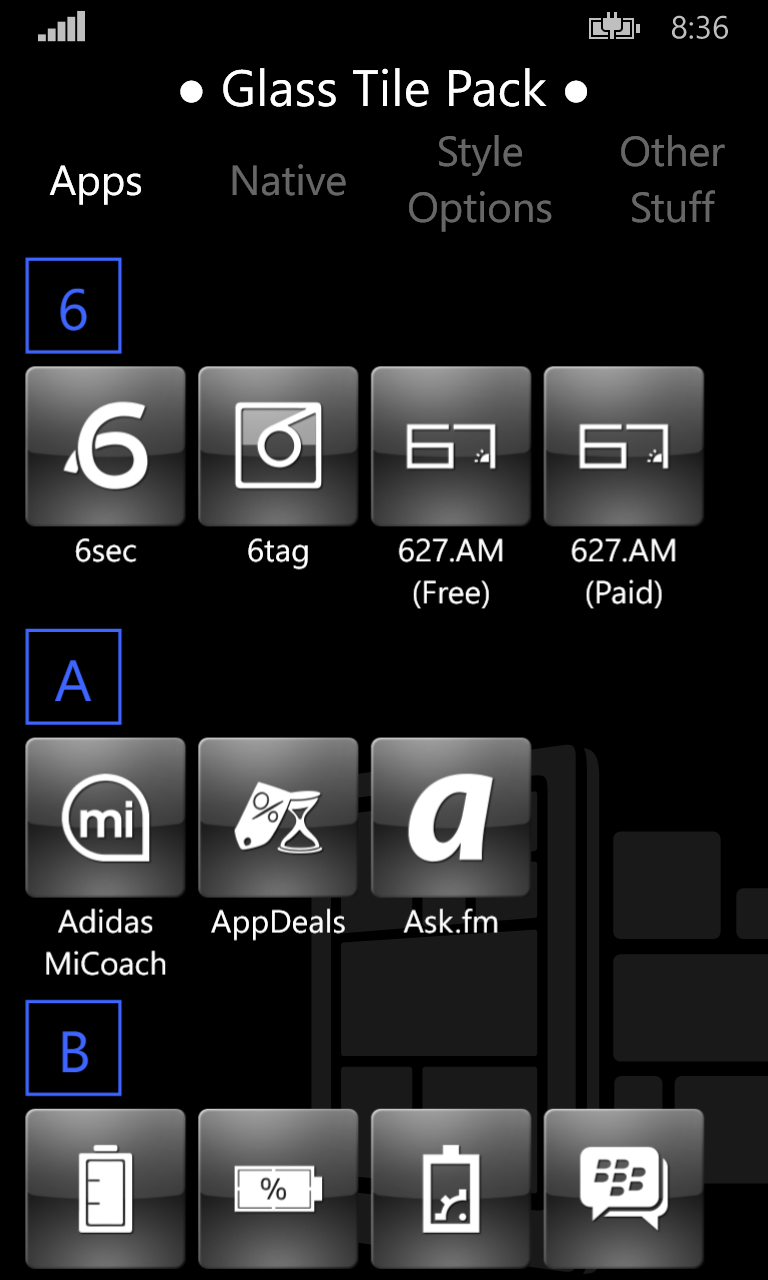
Task: Select the Apps tab
Action: (x=96, y=182)
